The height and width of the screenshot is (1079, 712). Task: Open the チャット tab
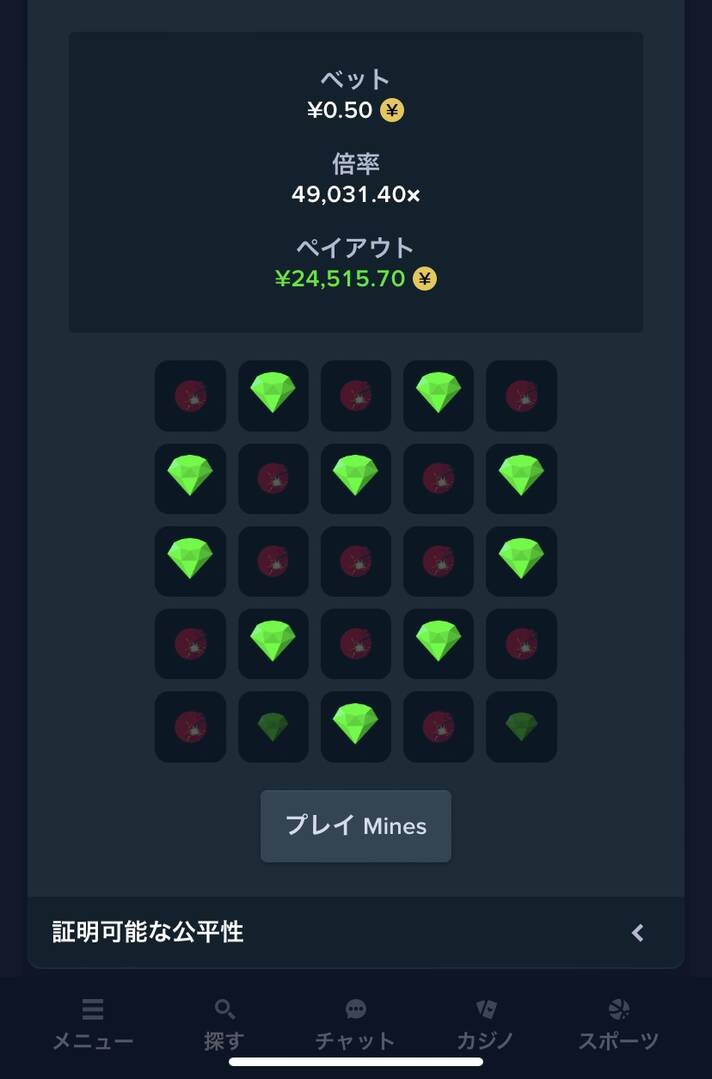[x=355, y=1024]
